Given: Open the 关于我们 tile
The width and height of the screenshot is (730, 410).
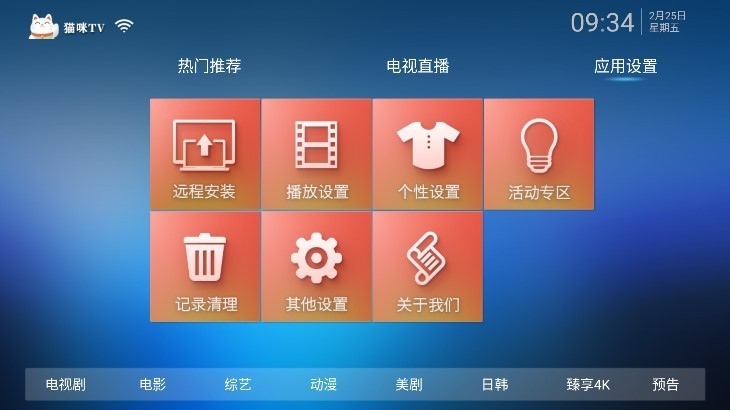Looking at the screenshot, I should 428,267.
